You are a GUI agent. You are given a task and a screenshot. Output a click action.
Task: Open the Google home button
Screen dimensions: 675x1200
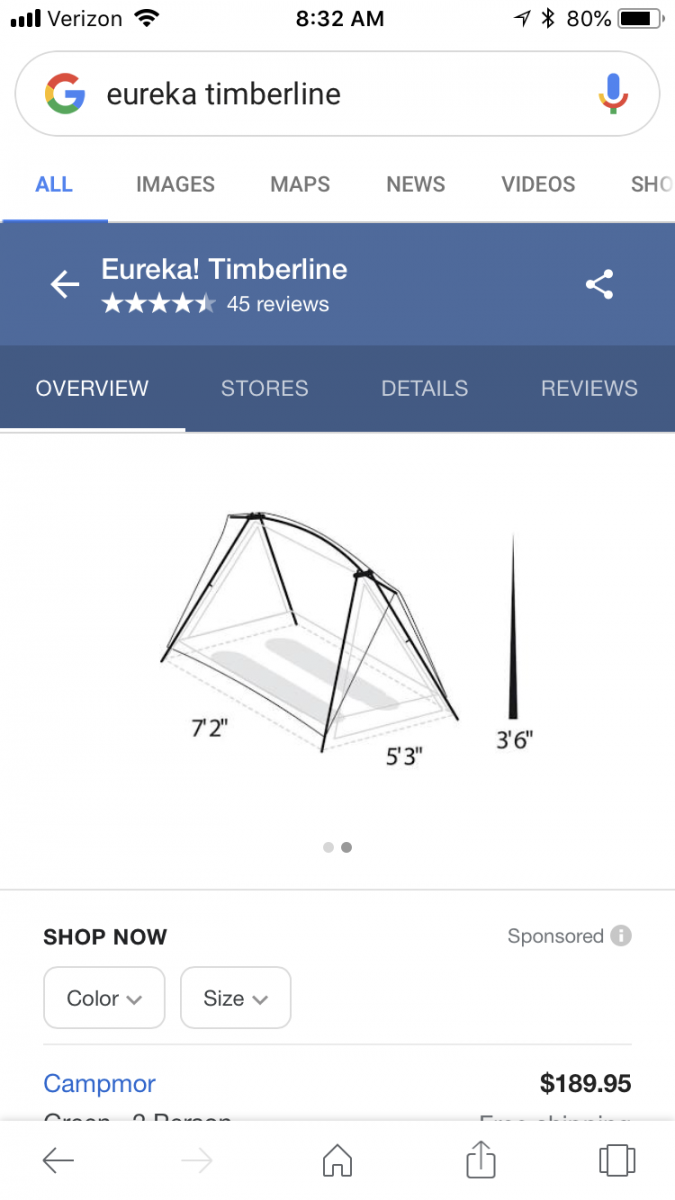click(x=337, y=1160)
